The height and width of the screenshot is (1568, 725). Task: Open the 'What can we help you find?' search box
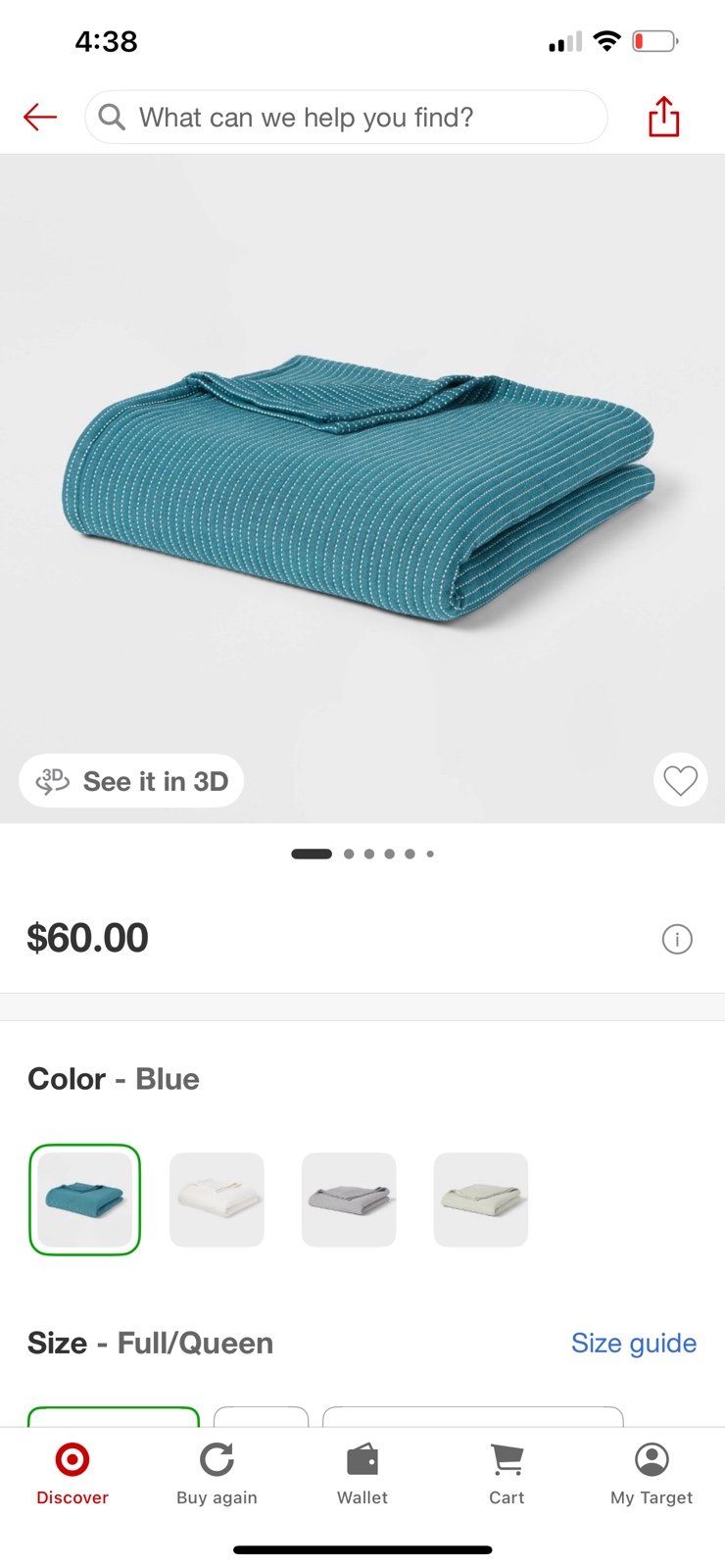pos(345,118)
